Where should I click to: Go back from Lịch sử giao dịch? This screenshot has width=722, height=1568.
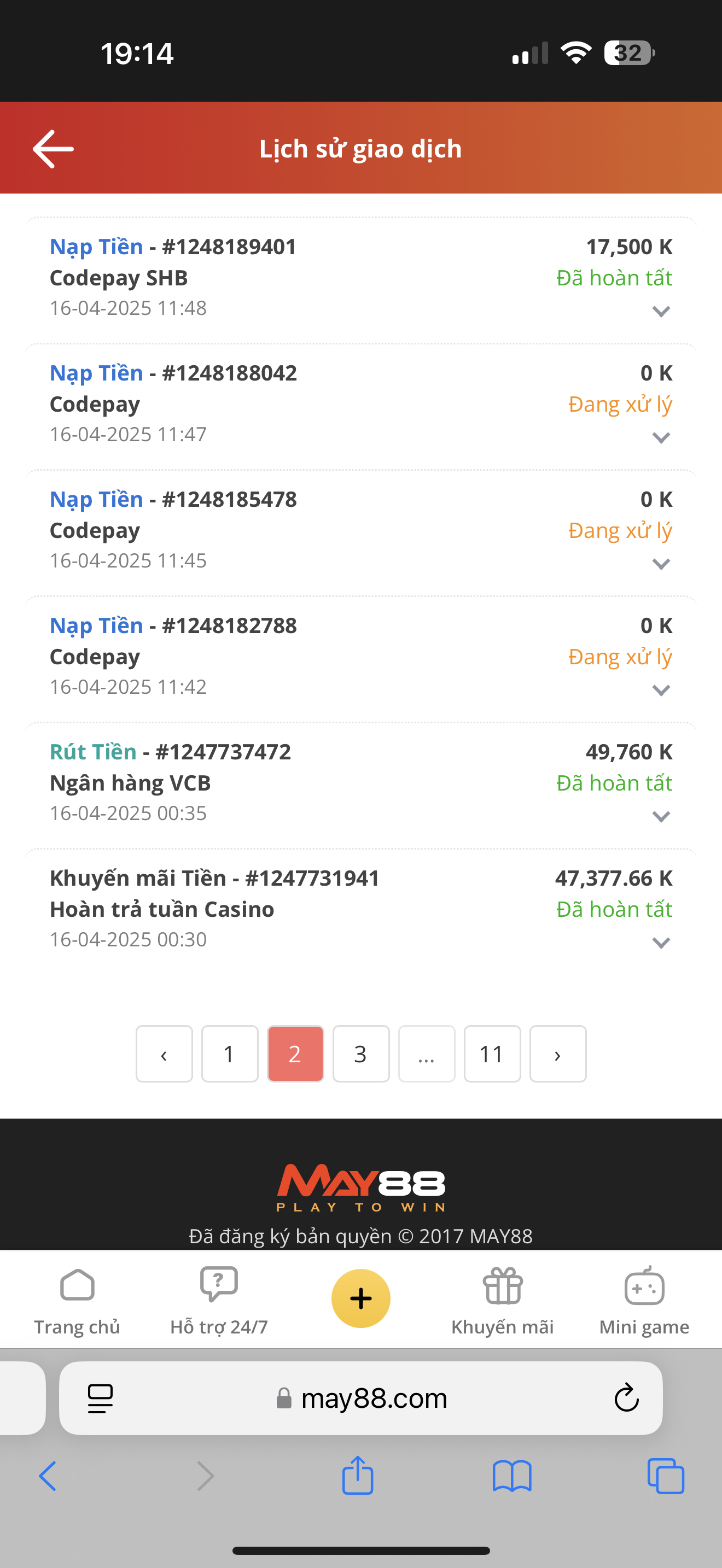tap(53, 149)
